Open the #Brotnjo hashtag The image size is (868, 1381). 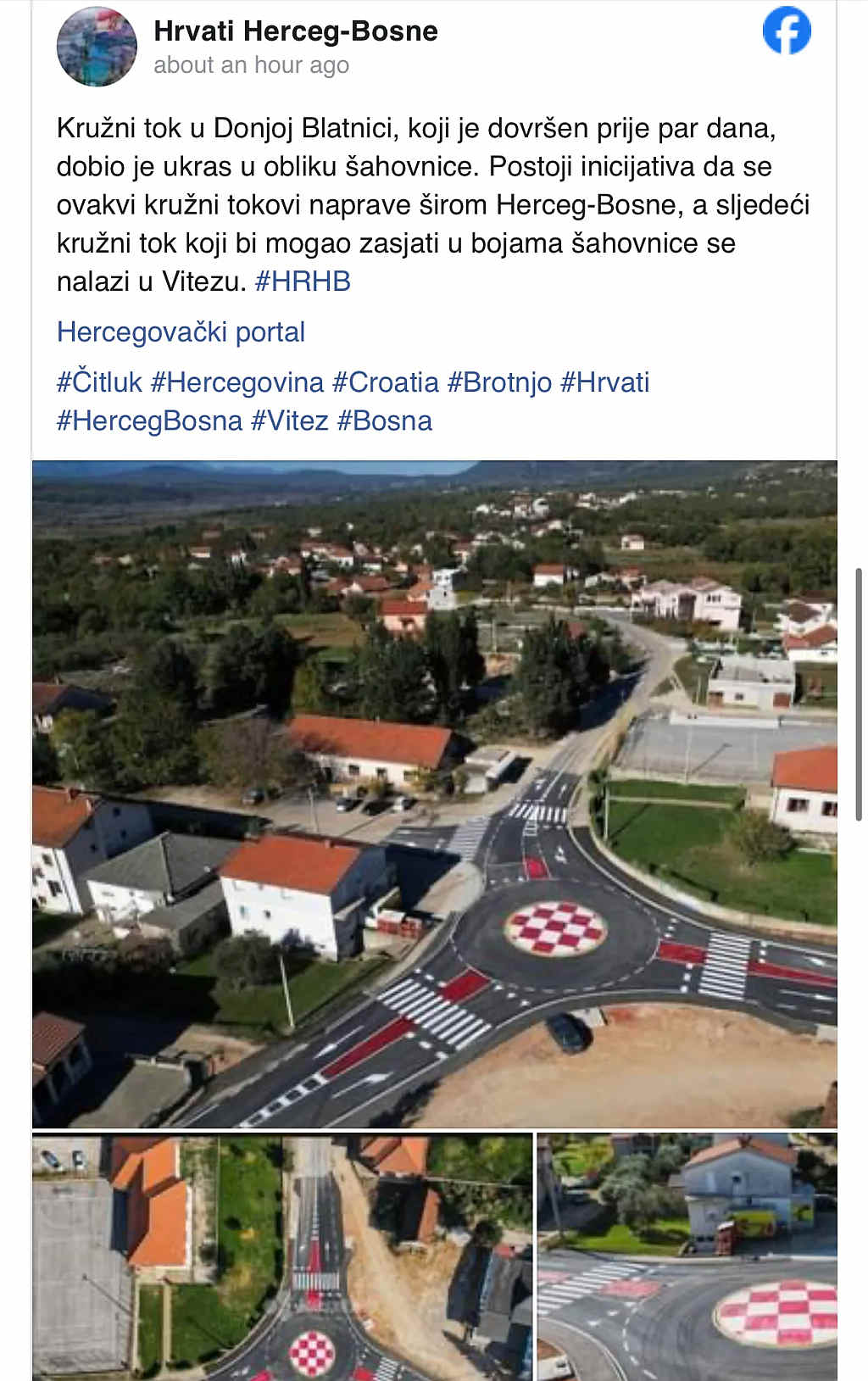[500, 382]
